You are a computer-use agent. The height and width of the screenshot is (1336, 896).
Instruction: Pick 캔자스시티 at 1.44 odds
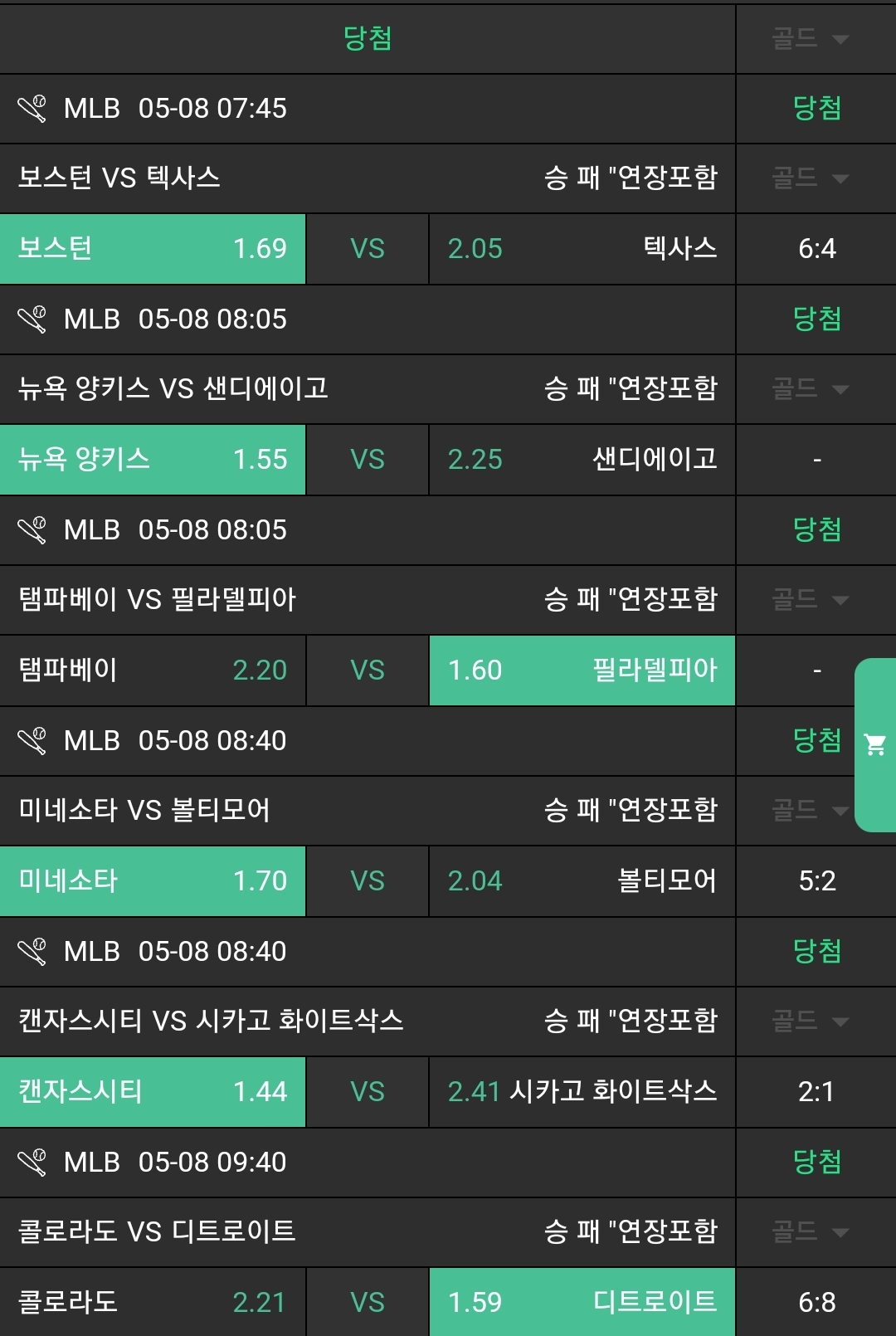(153, 1092)
